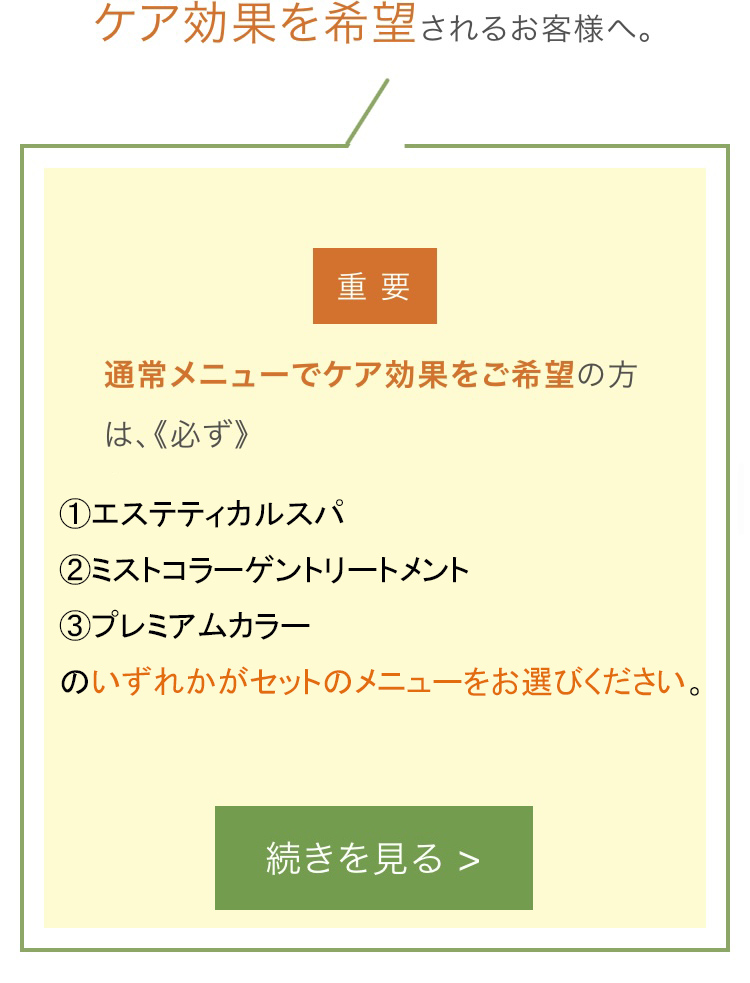Tap the 続きを見る button

tap(373, 858)
